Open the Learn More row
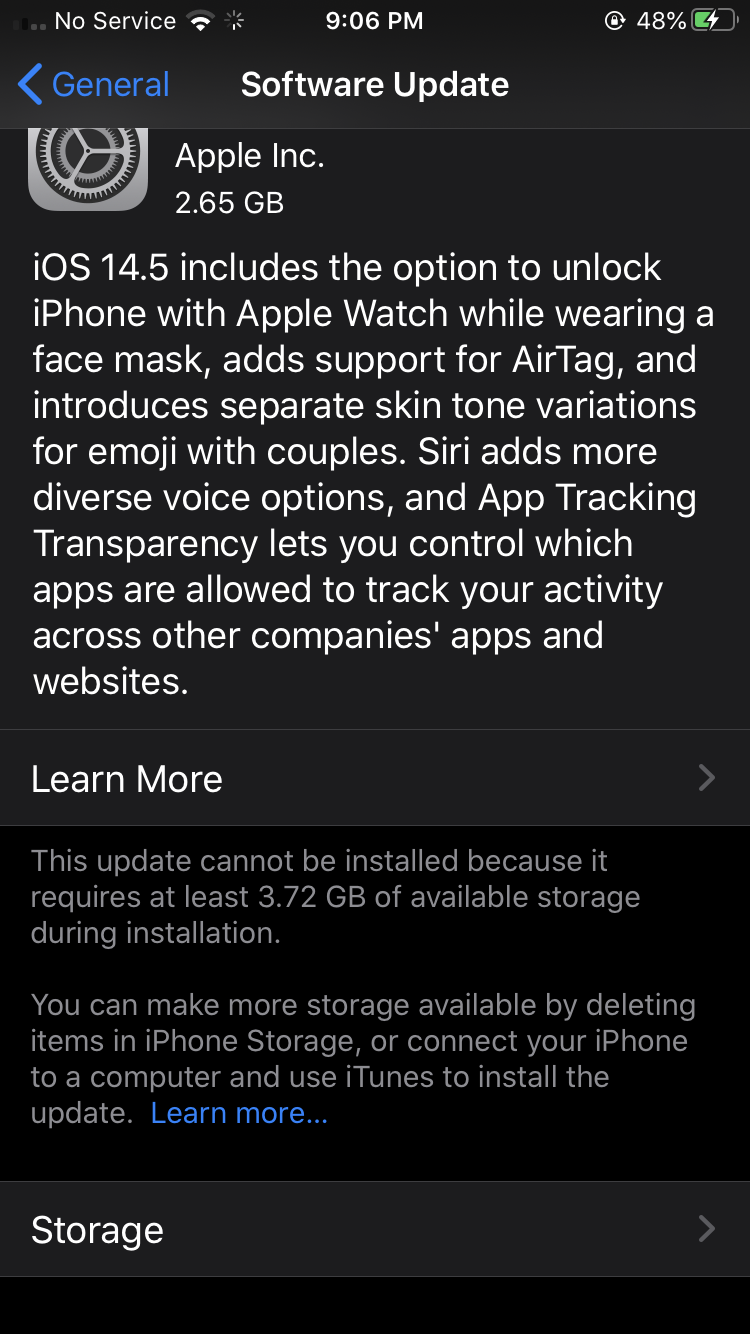This screenshot has width=750, height=1334. pyautogui.click(x=374, y=778)
